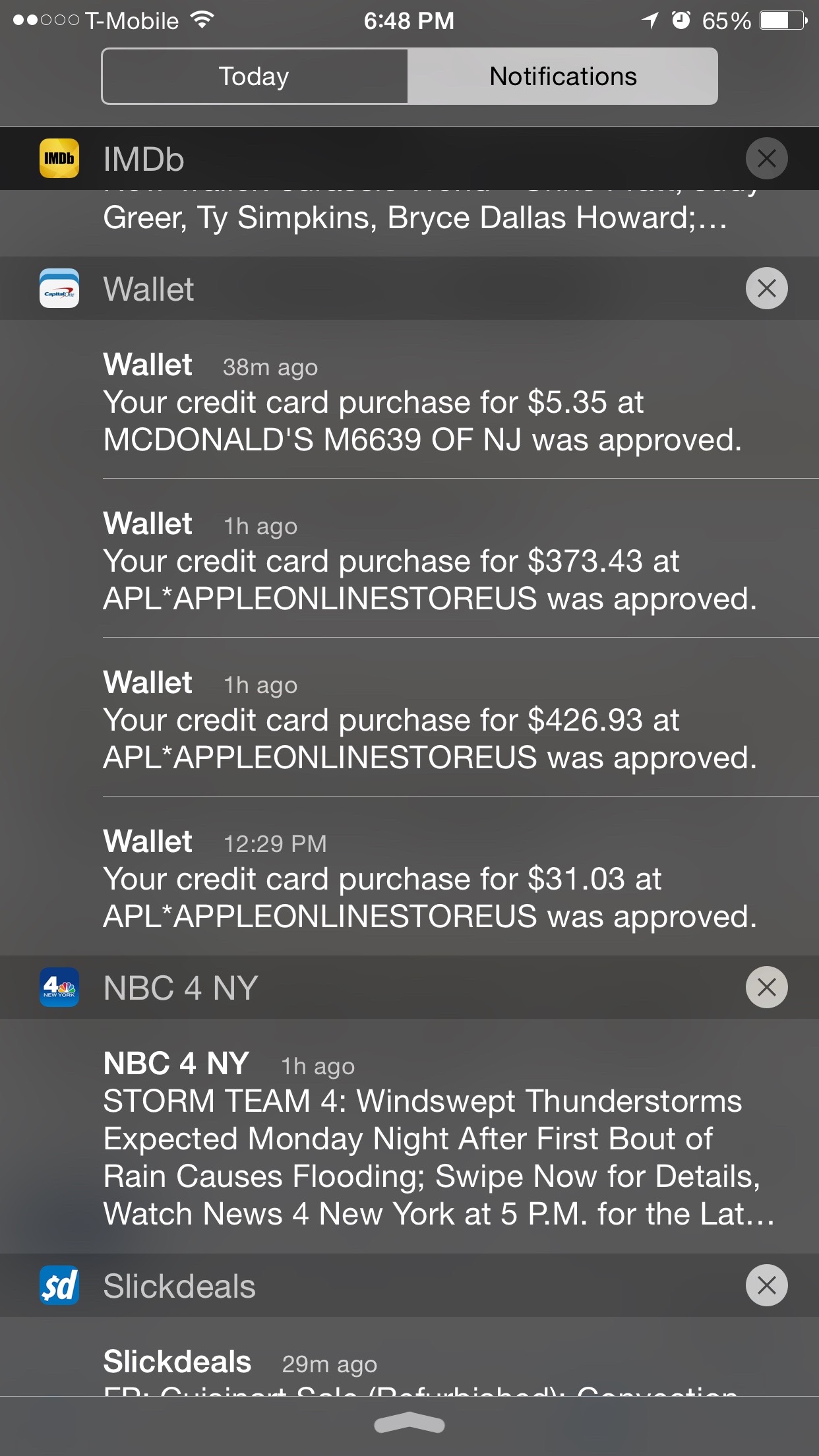The height and width of the screenshot is (1456, 819).
Task: Dismiss the NBC 4 NY notifications
Action: coord(766,987)
